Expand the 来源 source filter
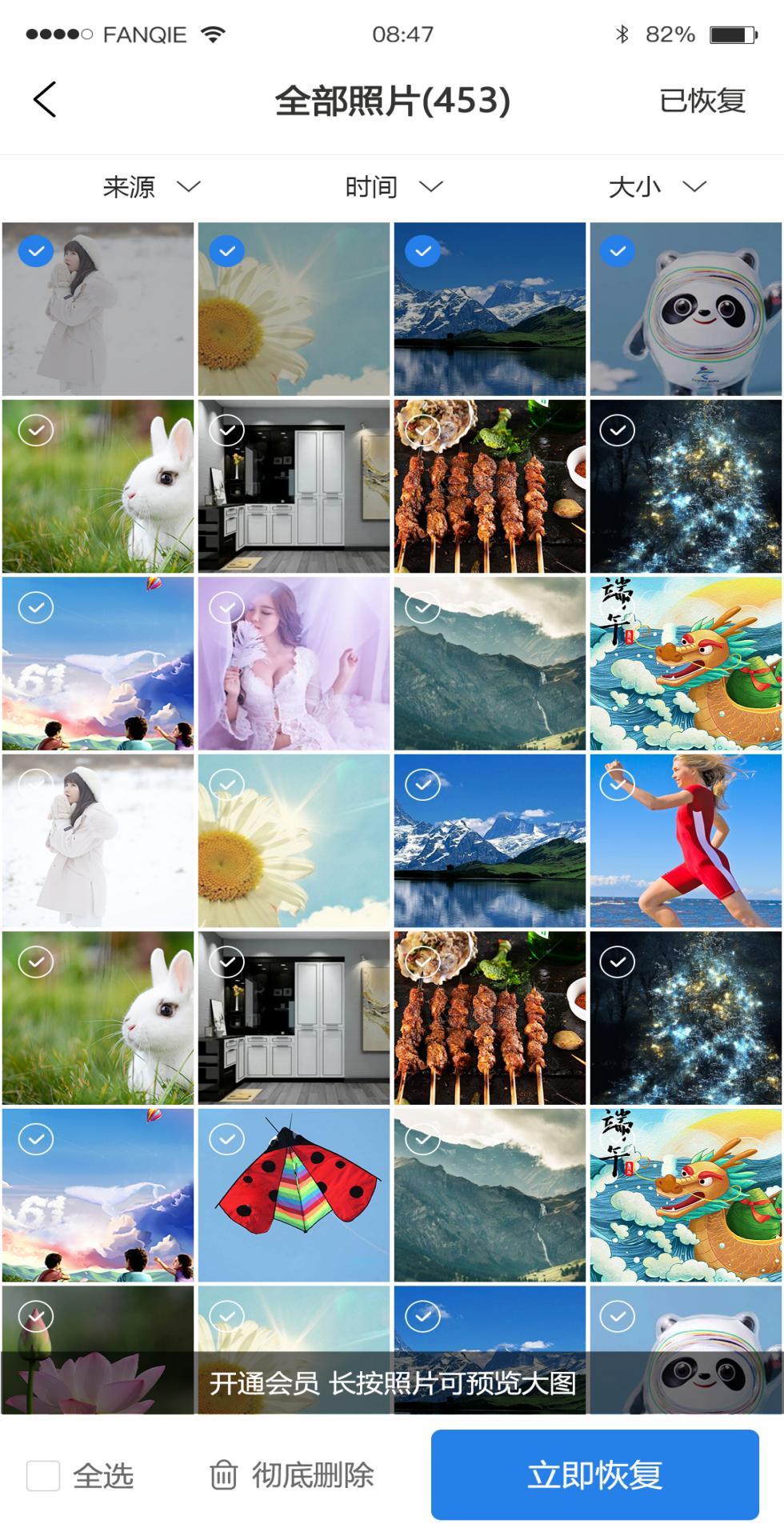784x1536 pixels. coord(150,187)
